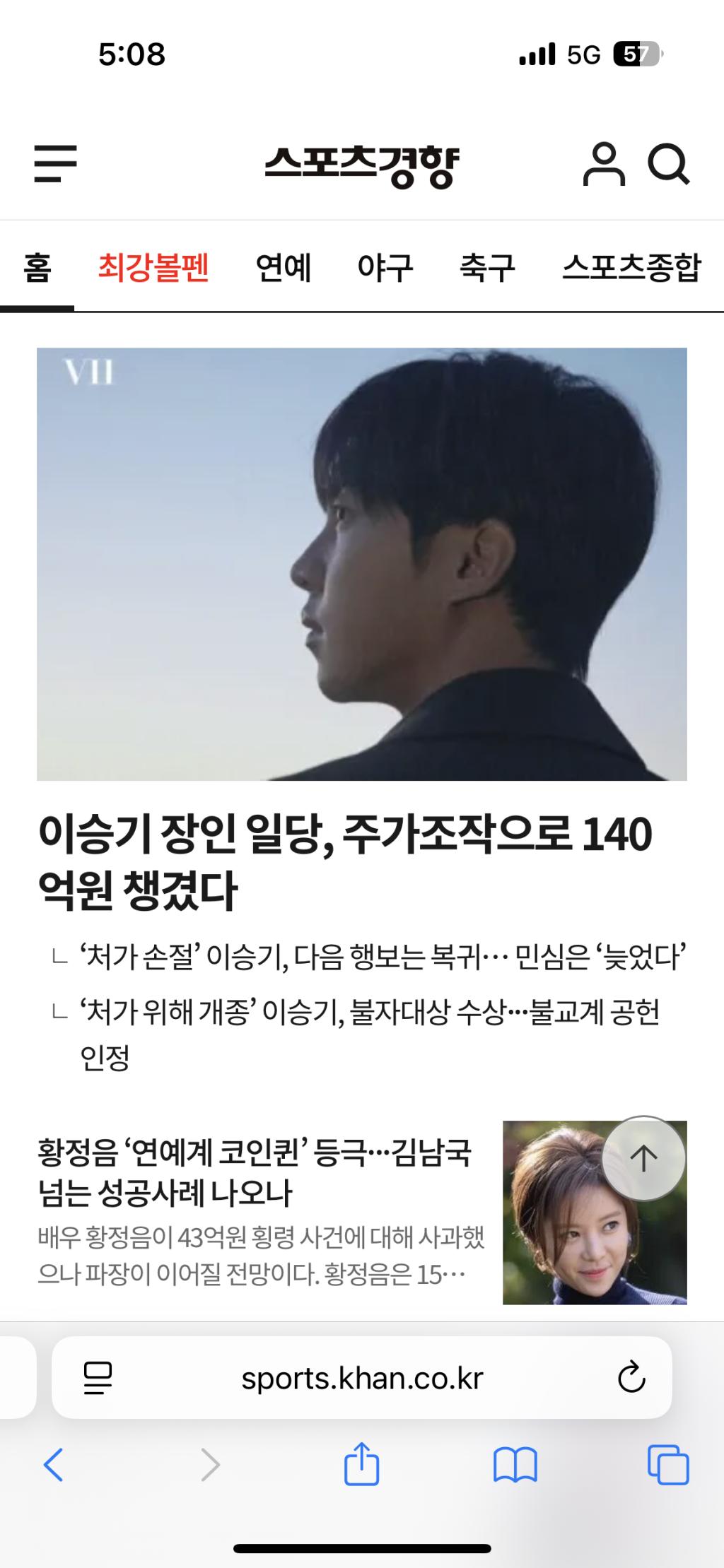Go back to the previous page

point(54,1464)
